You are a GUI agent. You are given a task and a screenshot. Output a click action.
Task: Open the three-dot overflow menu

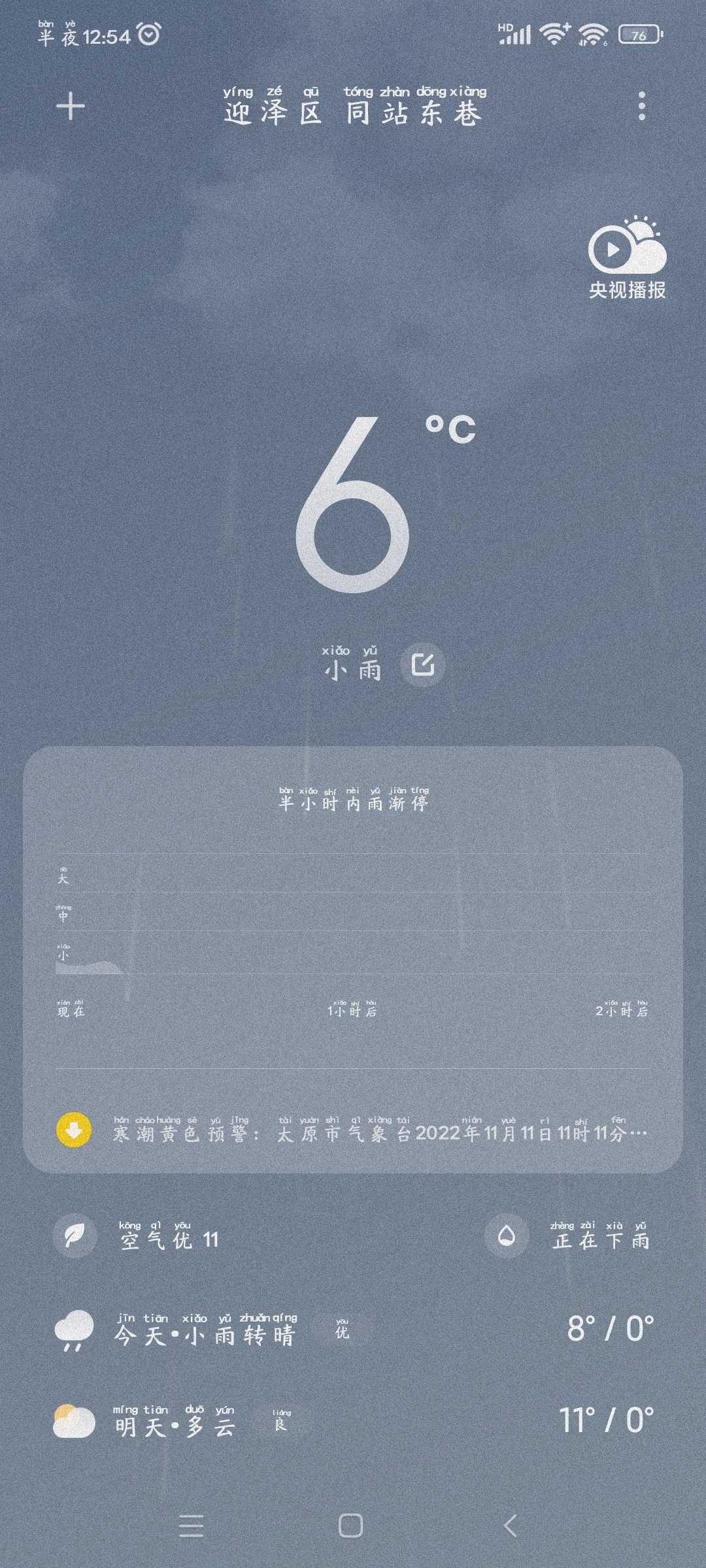coord(641,106)
